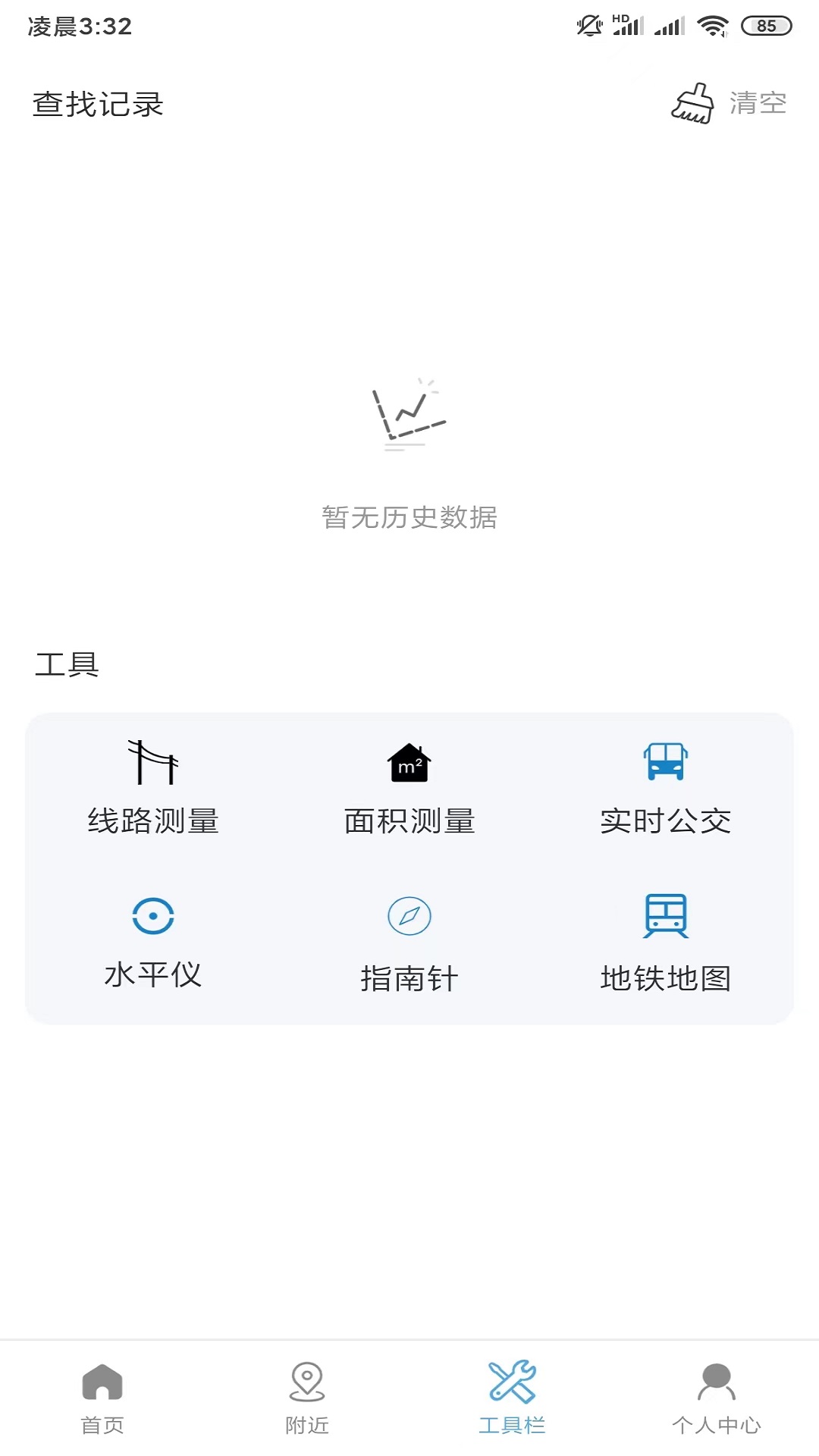This screenshot has height=1456, width=819.
Task: Check 实时公交 real-time bus info
Action: (666, 789)
